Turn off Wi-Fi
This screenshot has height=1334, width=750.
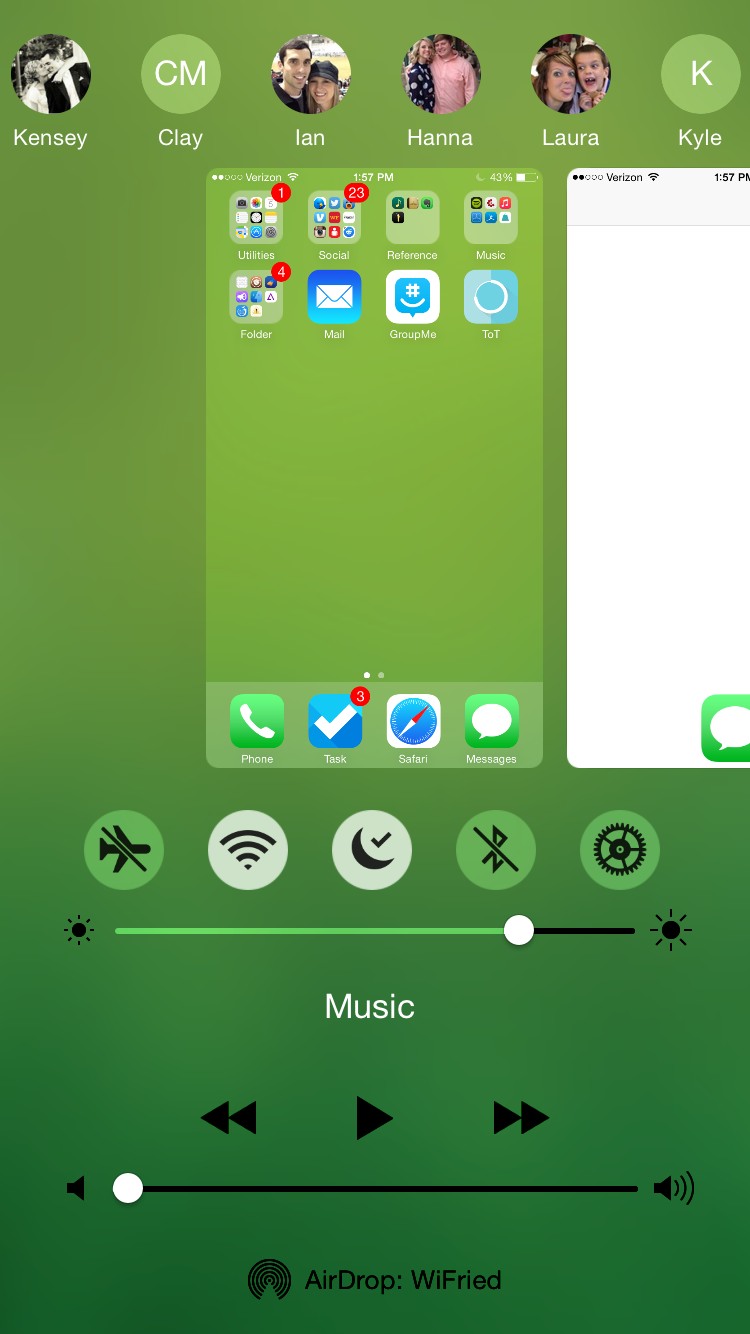pyautogui.click(x=248, y=850)
